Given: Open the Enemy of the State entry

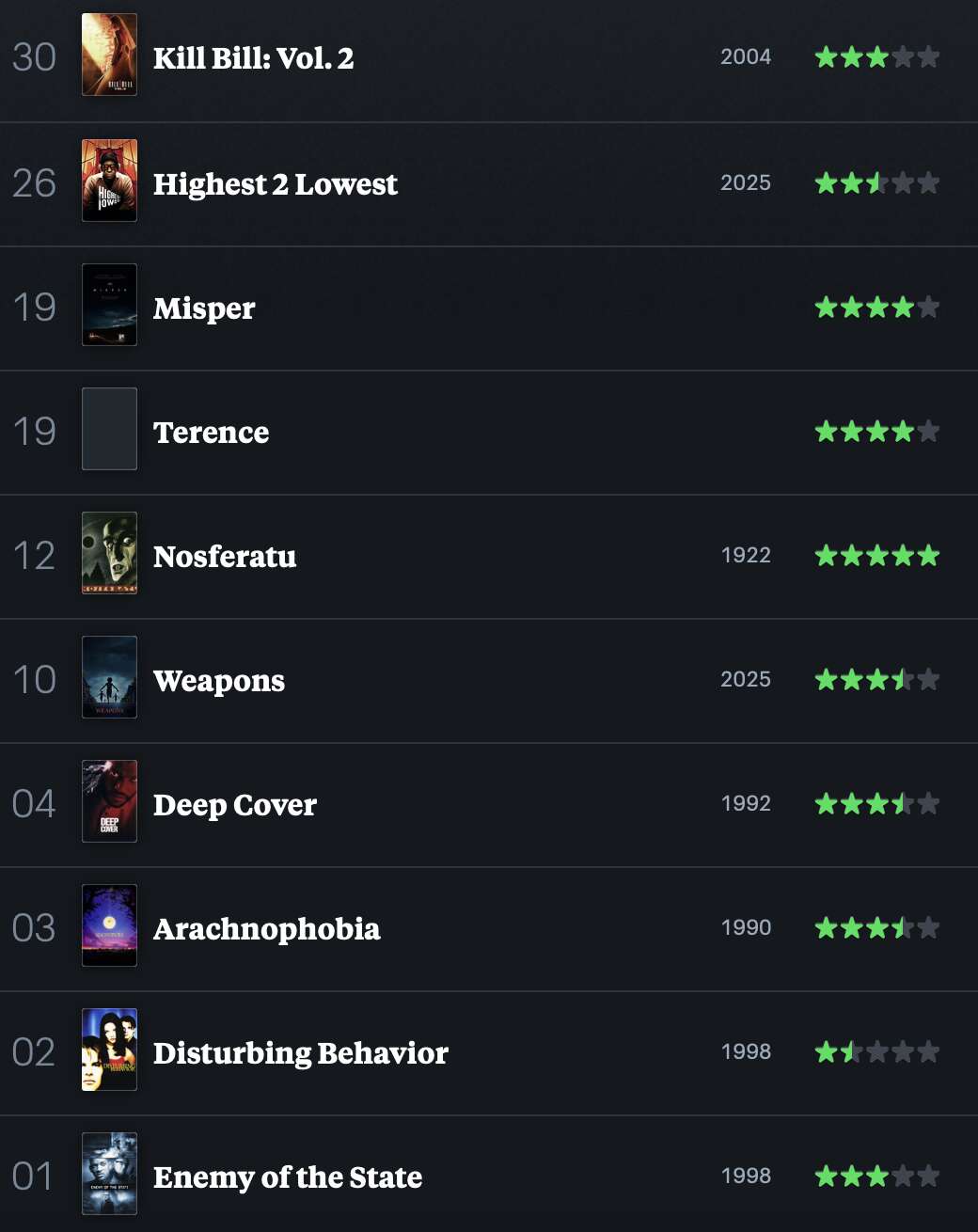Looking at the screenshot, I should click(x=287, y=1177).
